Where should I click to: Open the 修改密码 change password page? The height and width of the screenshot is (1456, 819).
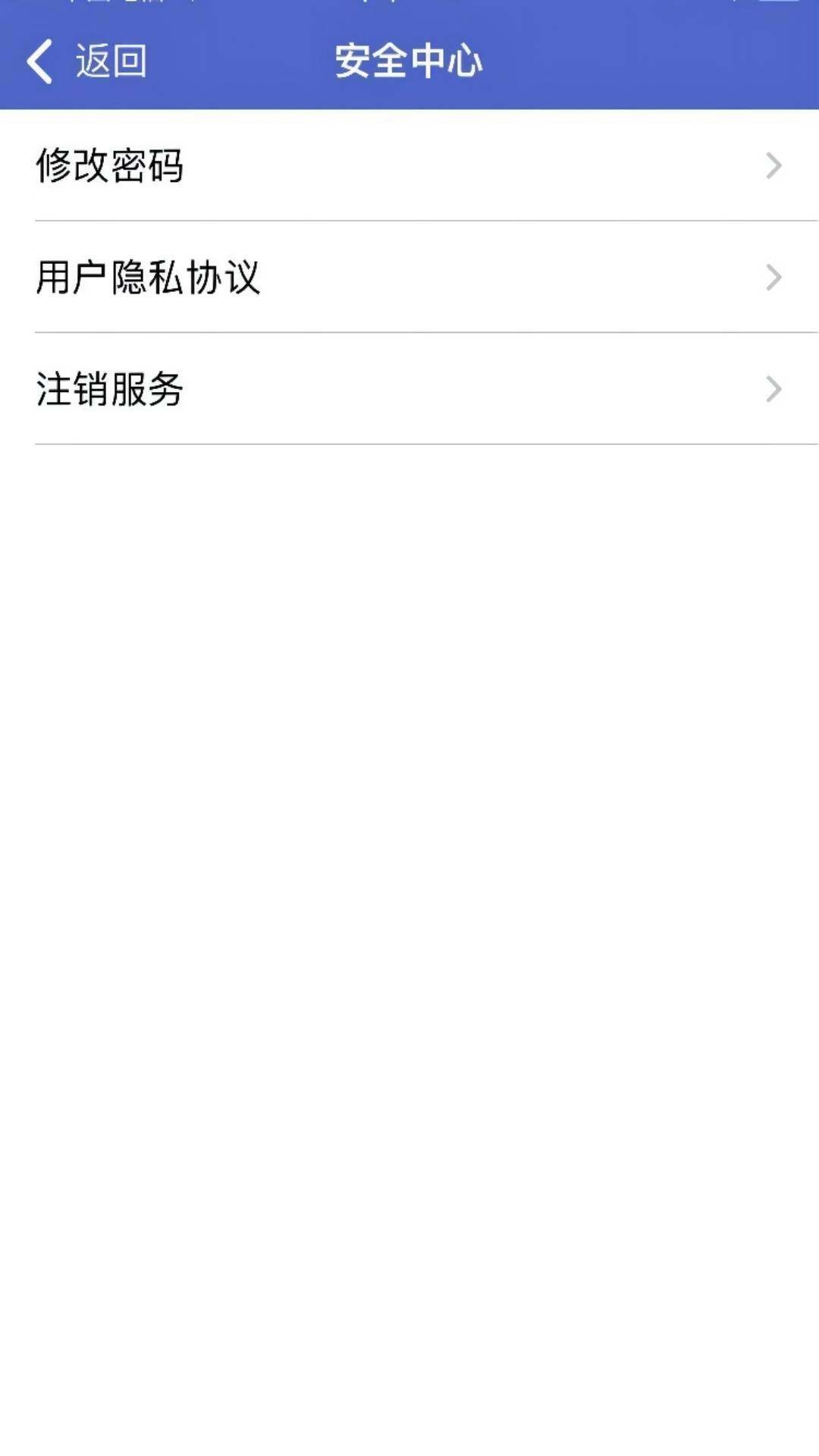(x=111, y=167)
